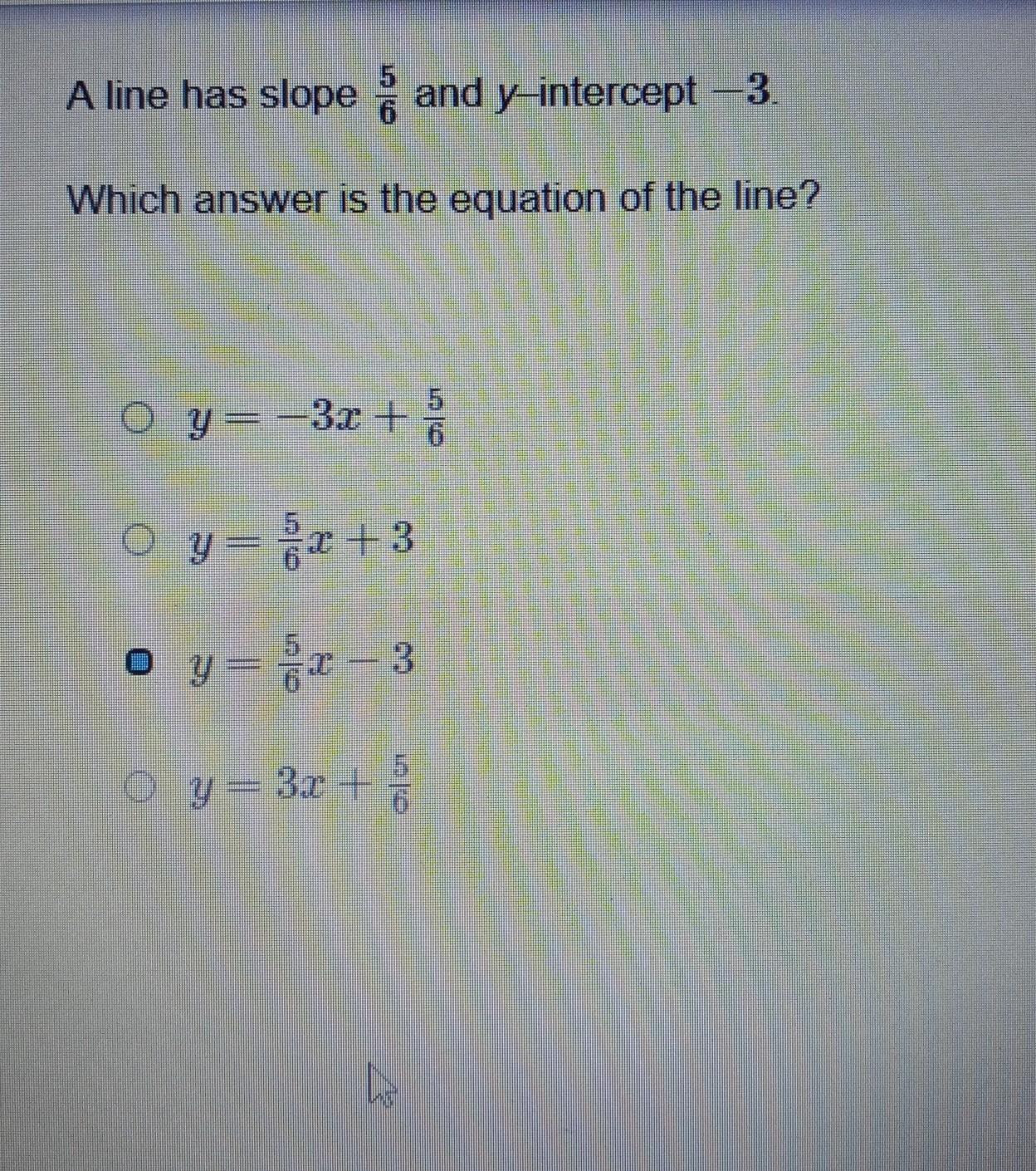Viewport: 1036px width, 1171px height.
Task: Pick the answer y = 3x + 5/6
Action: [x=139, y=783]
